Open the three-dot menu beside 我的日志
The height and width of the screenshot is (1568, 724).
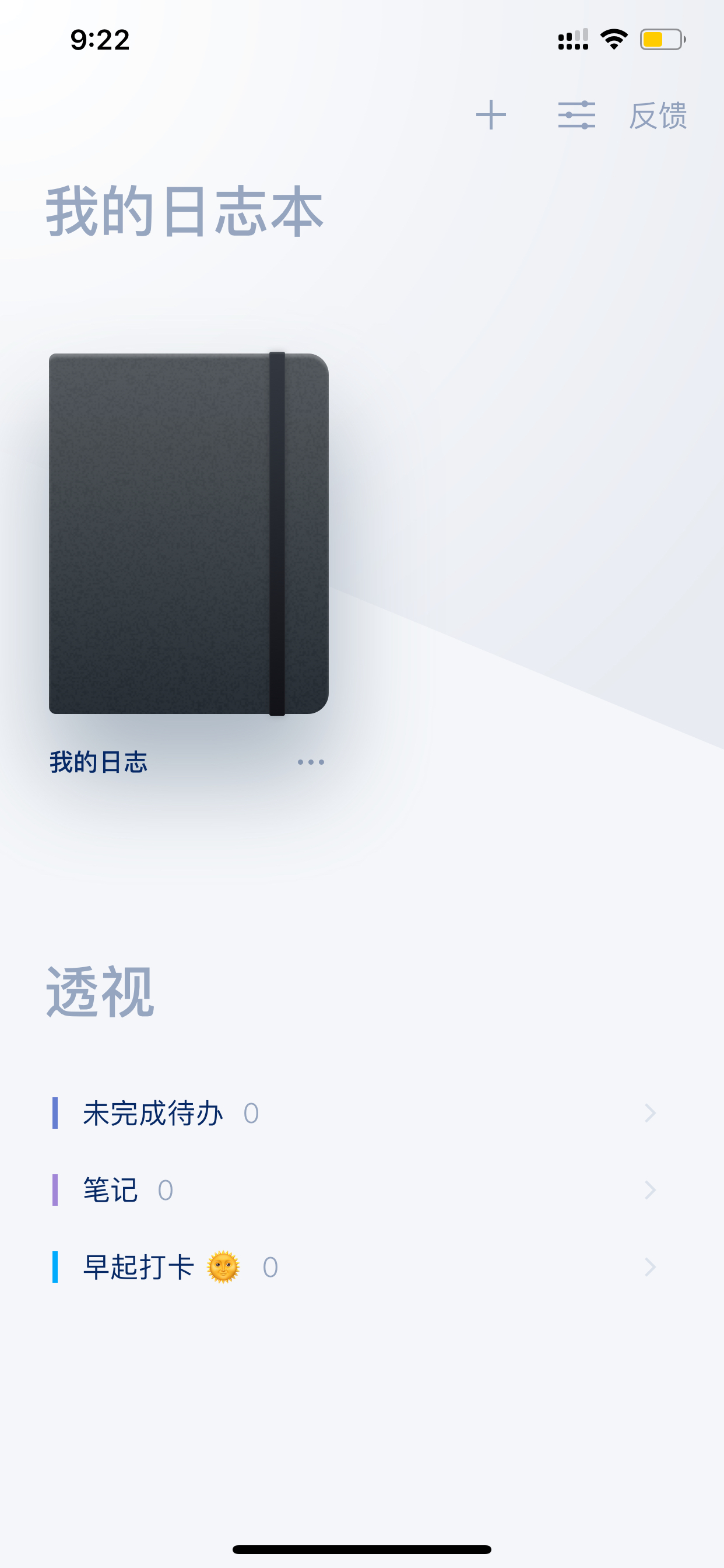(310, 762)
